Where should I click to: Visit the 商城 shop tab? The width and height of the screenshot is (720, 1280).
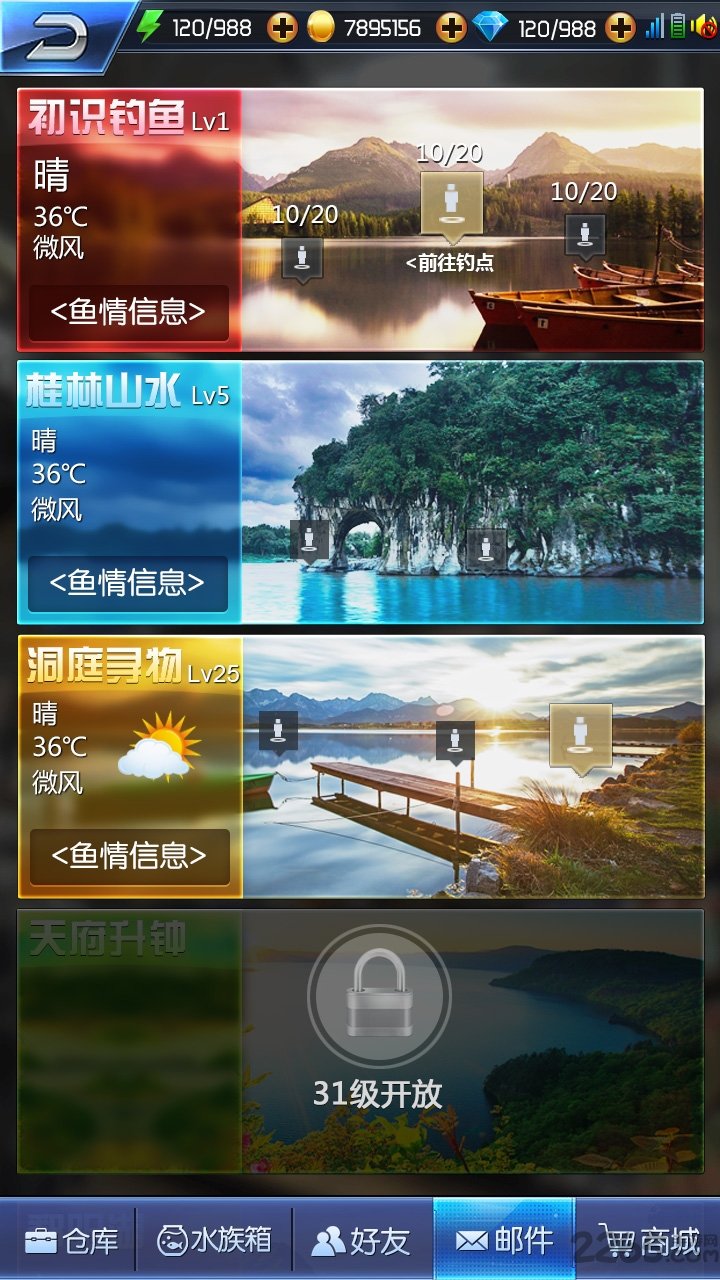650,1241
